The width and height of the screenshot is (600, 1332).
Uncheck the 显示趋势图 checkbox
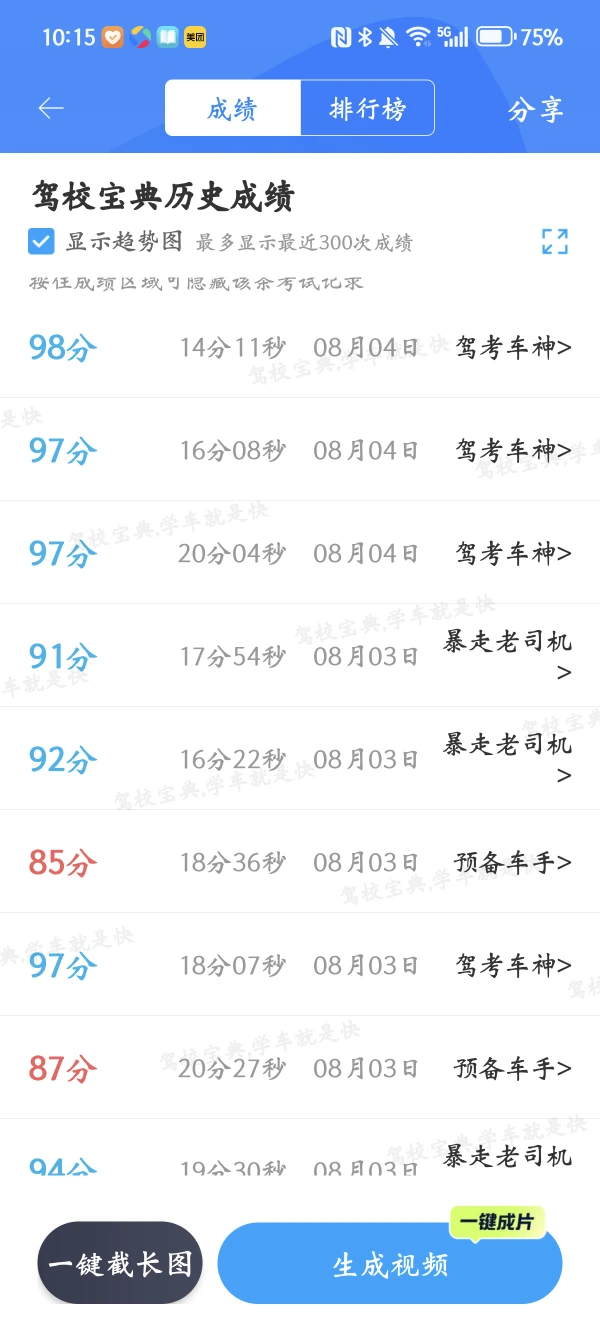click(x=41, y=241)
